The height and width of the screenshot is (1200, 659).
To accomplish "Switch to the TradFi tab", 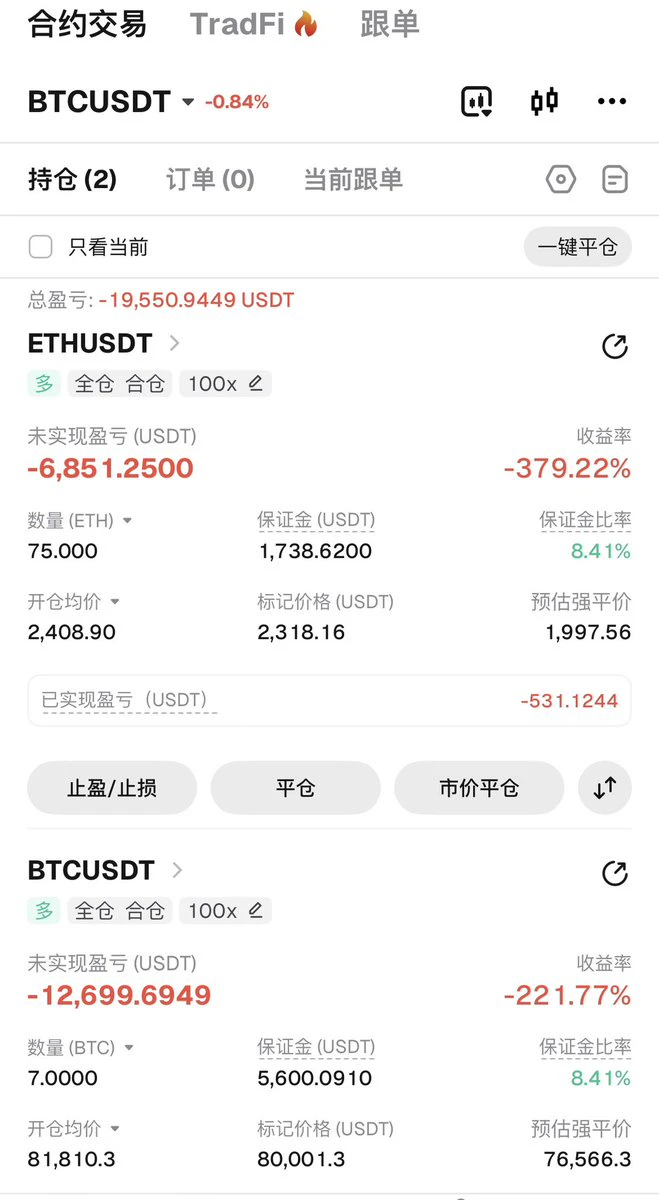I will point(253,24).
